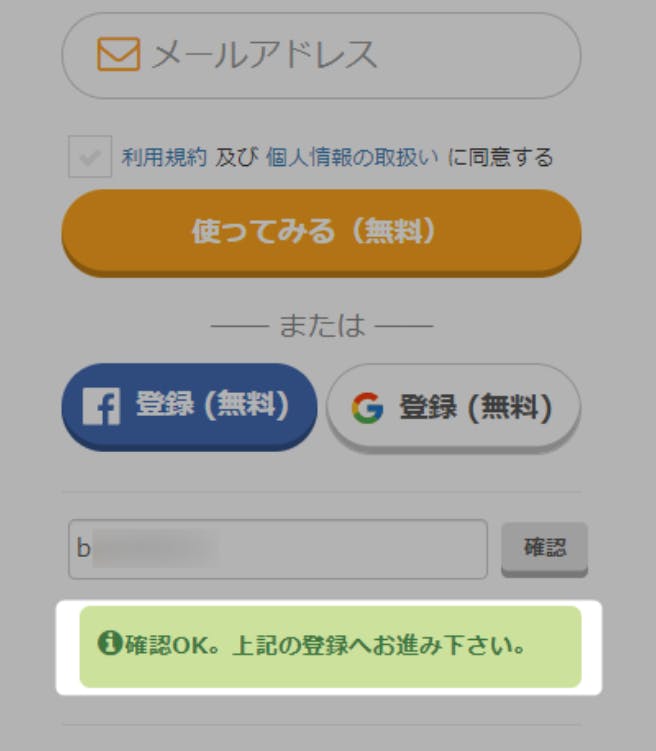Open the 利用規約 link
Screen dimensions: 656x751
164,158
